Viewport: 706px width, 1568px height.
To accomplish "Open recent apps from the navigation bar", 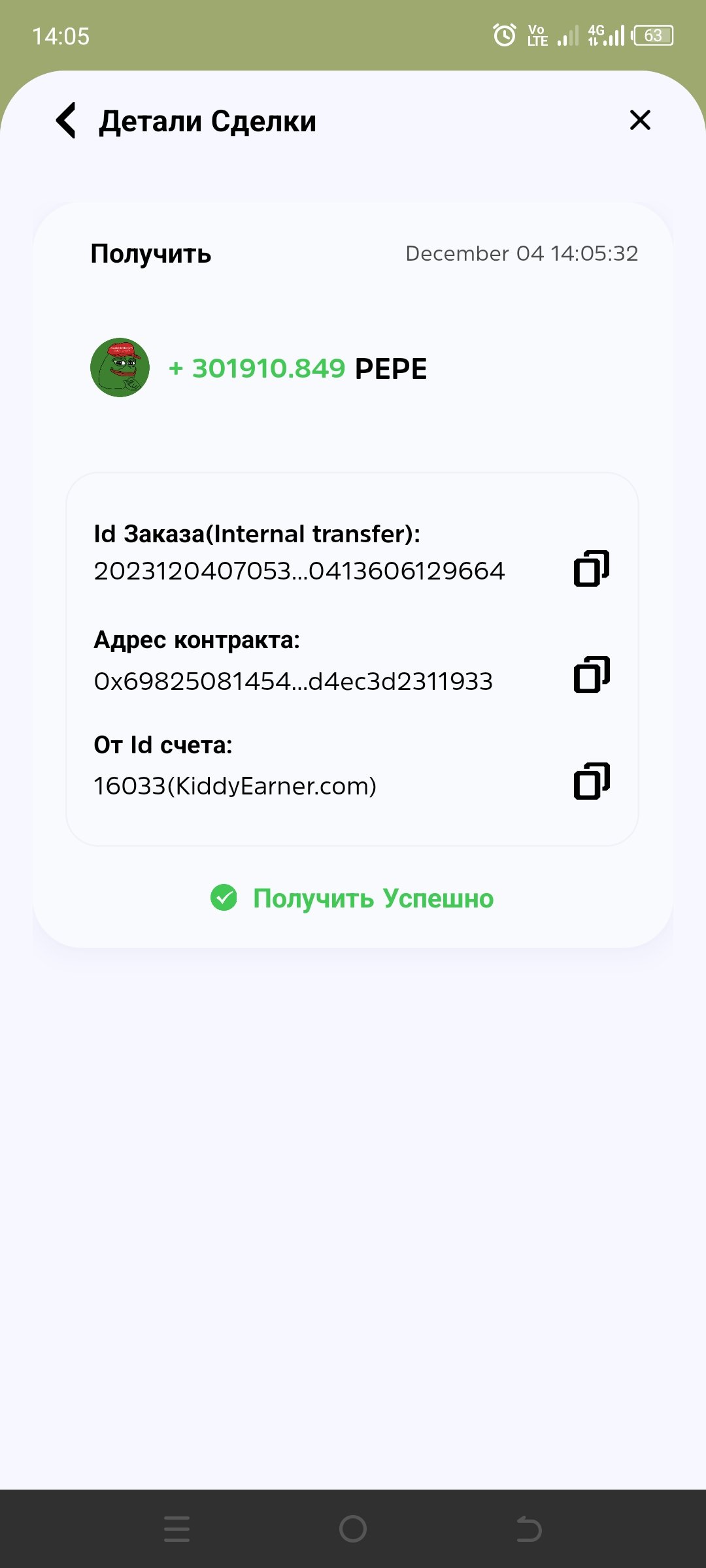I will point(176,1529).
